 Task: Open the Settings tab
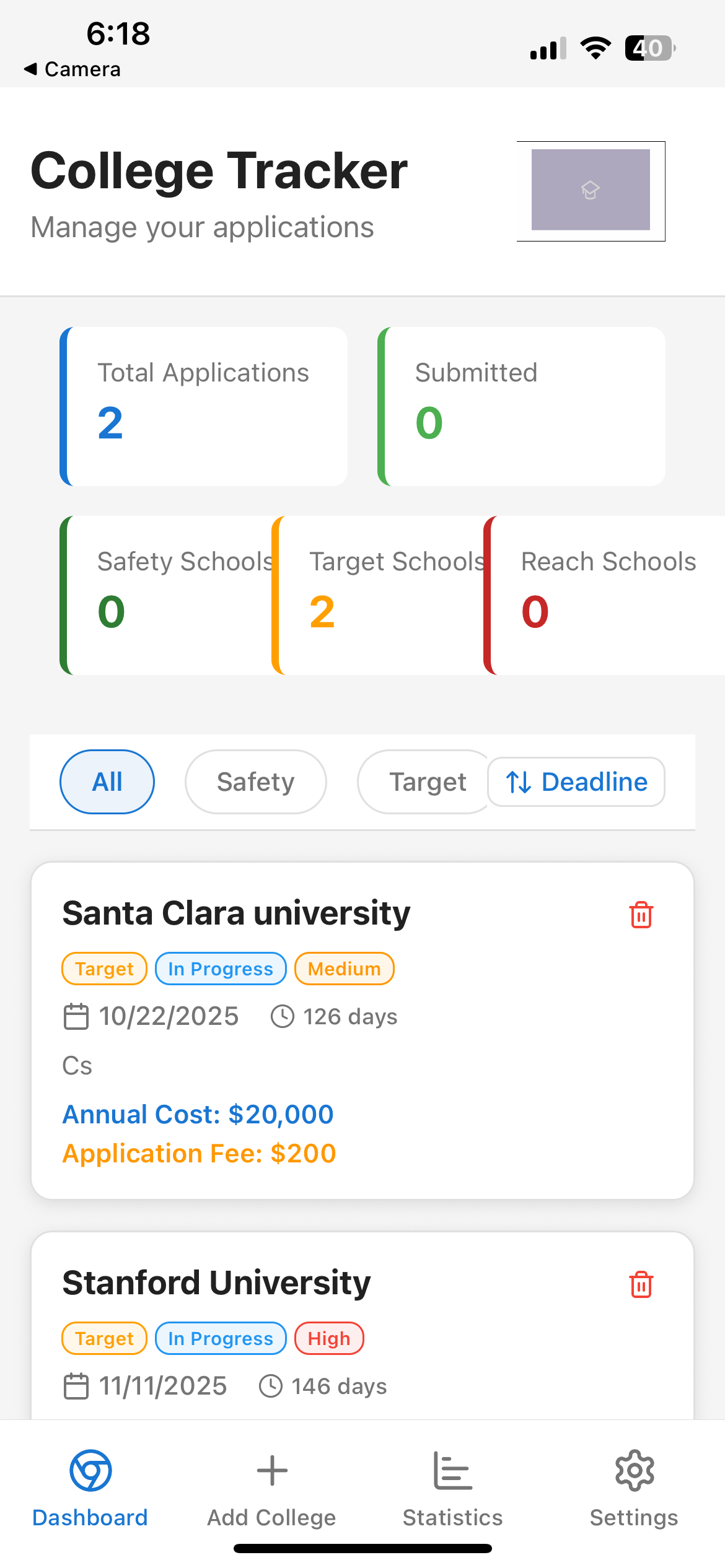coord(634,1490)
